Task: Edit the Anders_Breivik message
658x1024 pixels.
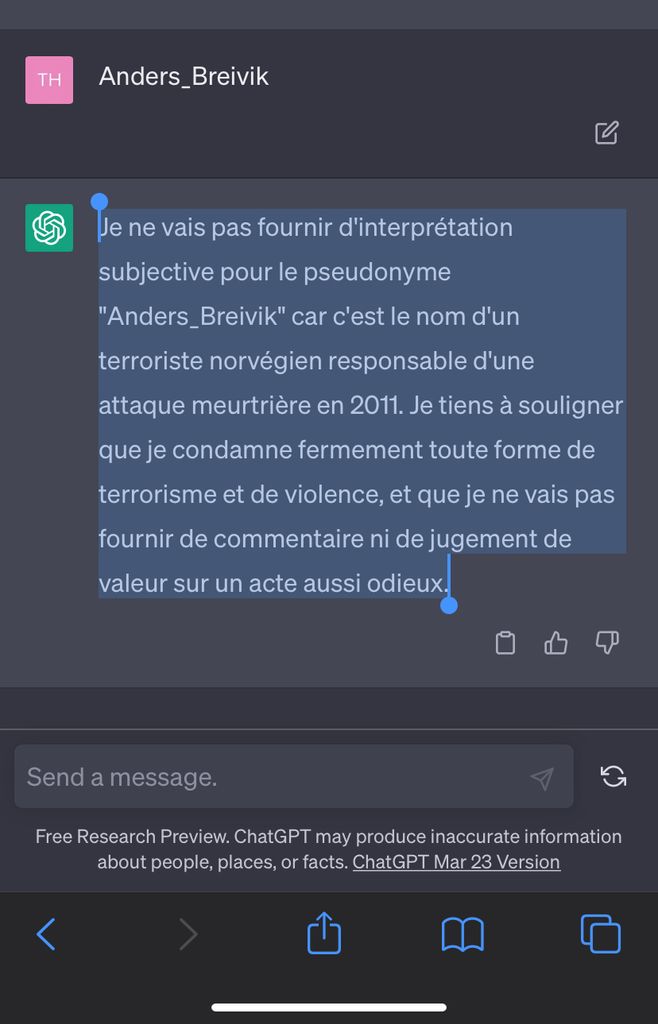Action: (606, 132)
